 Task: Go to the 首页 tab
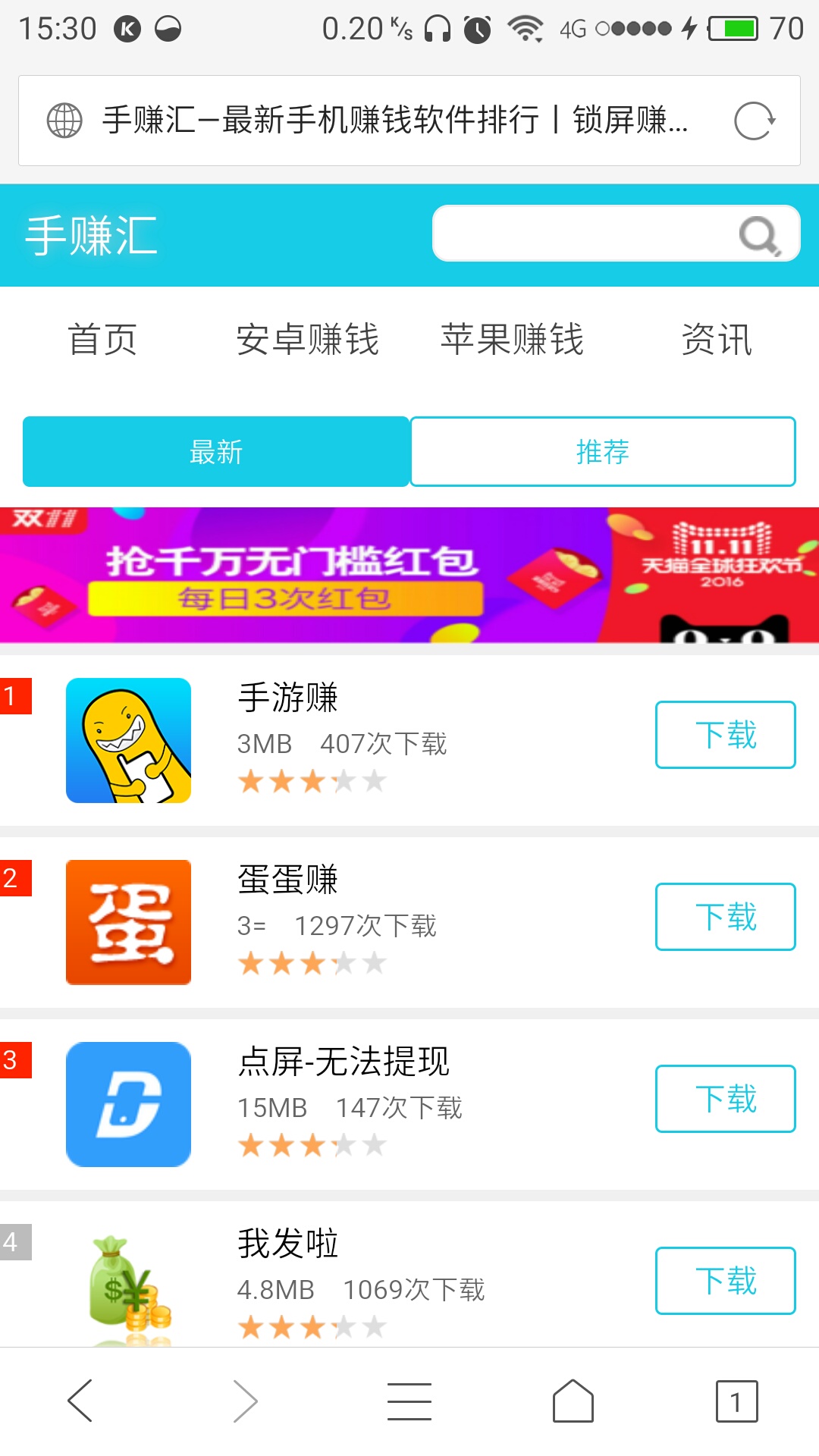pyautogui.click(x=102, y=339)
